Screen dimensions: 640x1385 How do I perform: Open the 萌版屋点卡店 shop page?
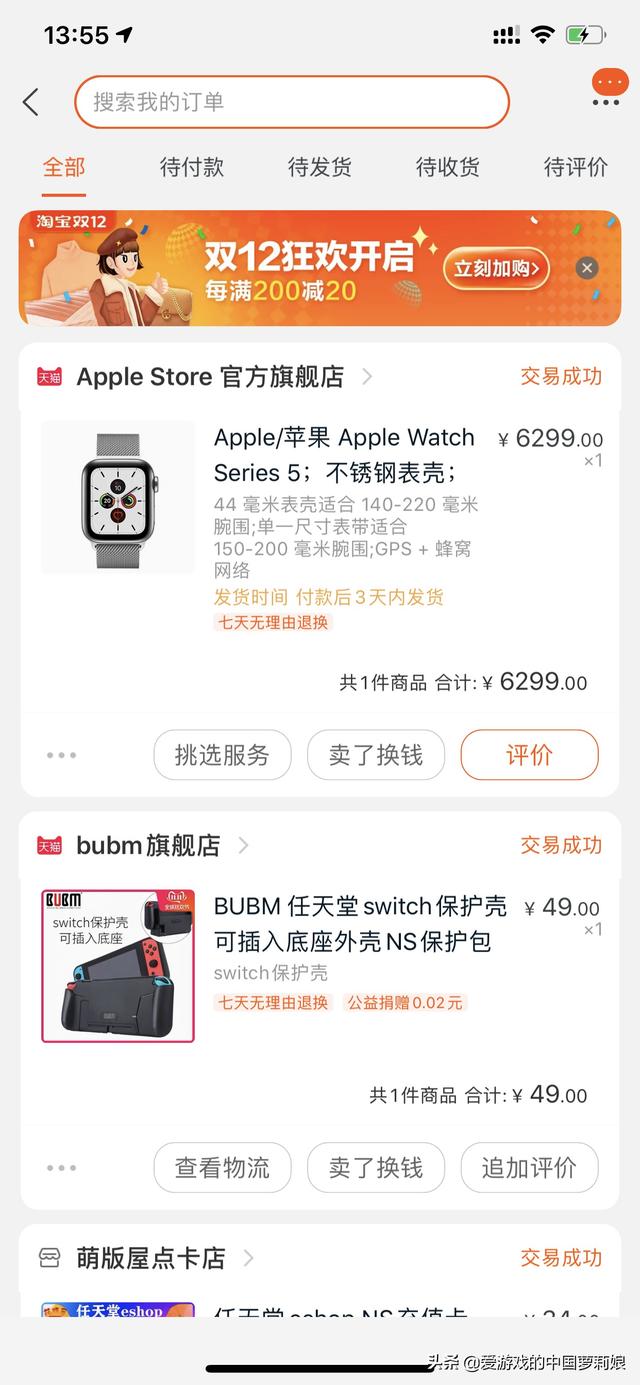(x=150, y=1258)
